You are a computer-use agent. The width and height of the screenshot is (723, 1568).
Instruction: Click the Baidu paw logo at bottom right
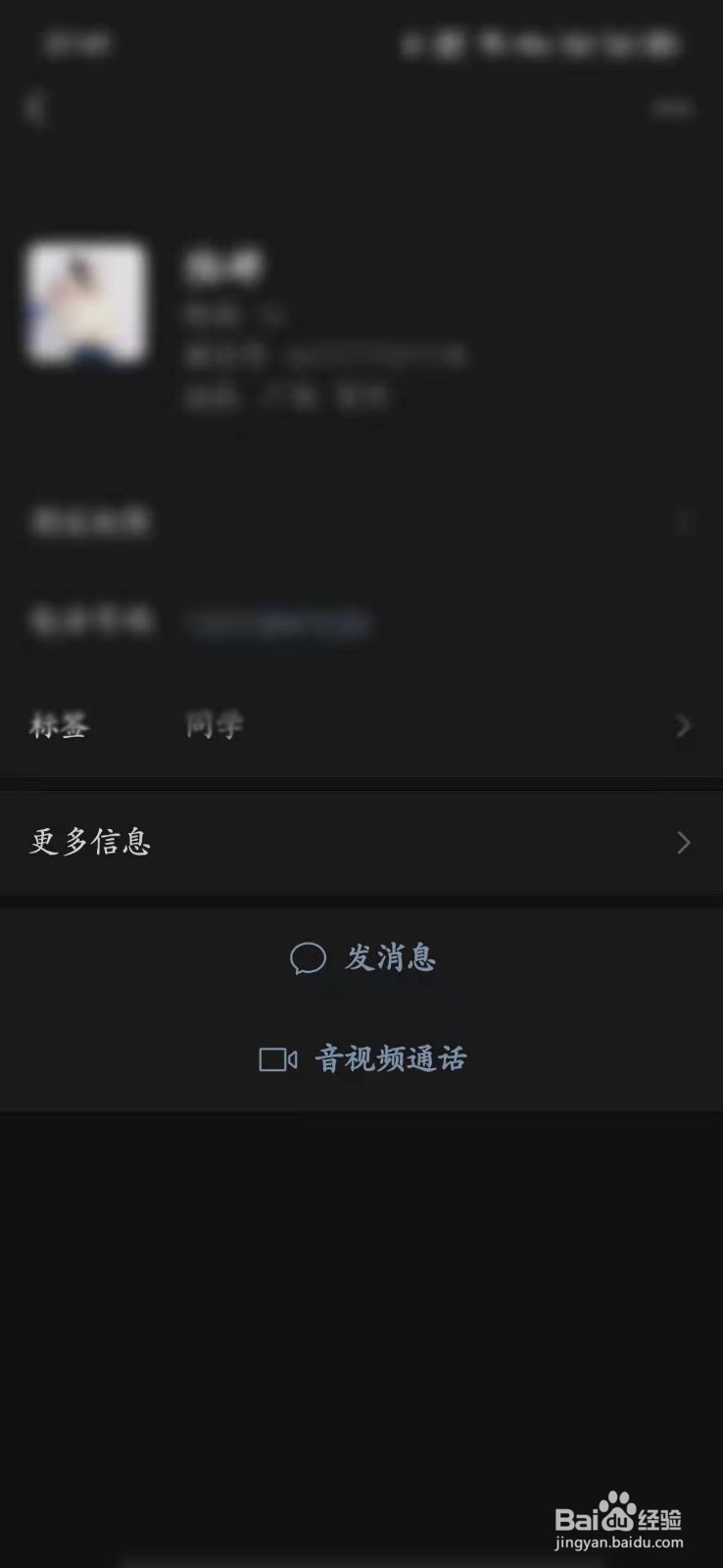click(621, 1509)
